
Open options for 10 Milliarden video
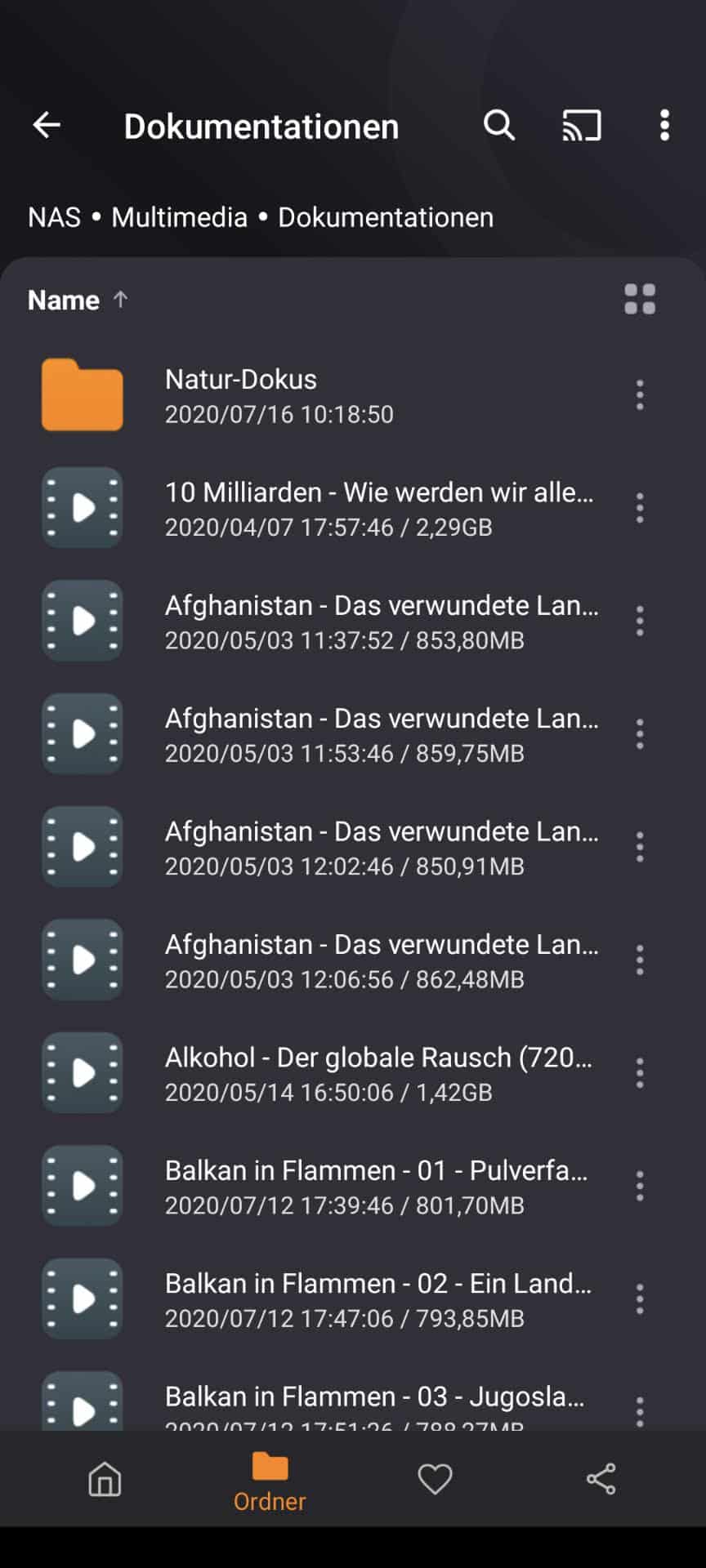coord(640,508)
